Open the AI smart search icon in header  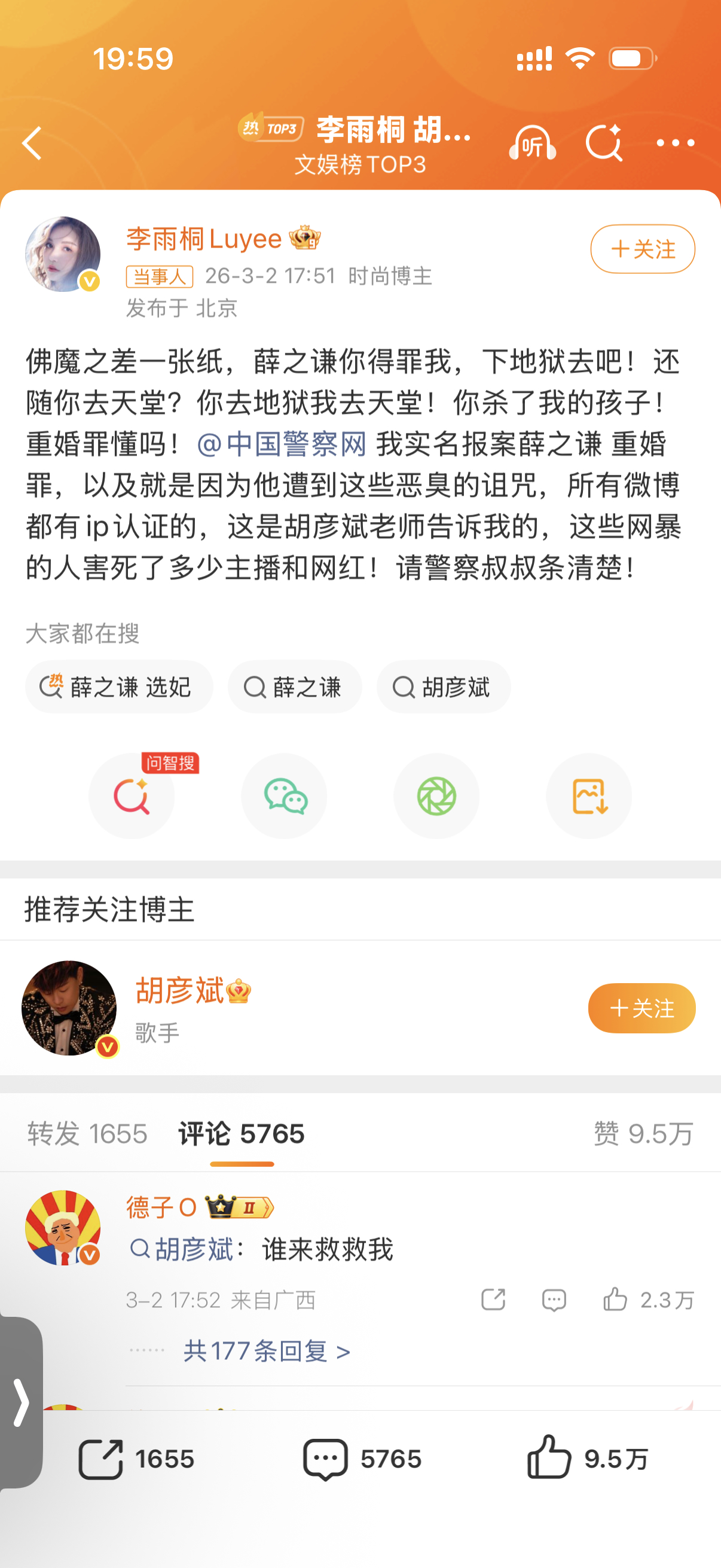(604, 143)
